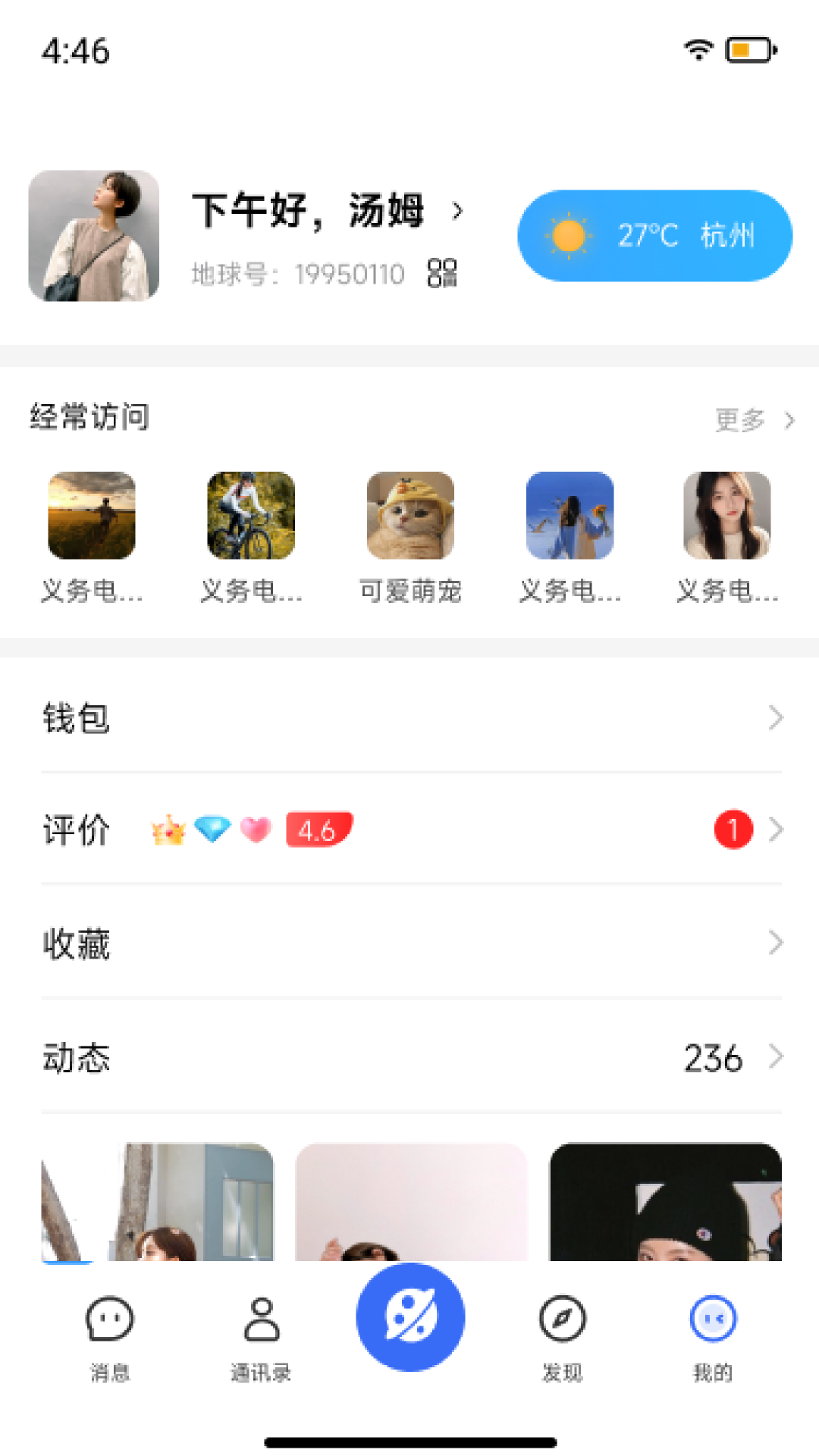Tap the red notification badge on 评价

733,830
